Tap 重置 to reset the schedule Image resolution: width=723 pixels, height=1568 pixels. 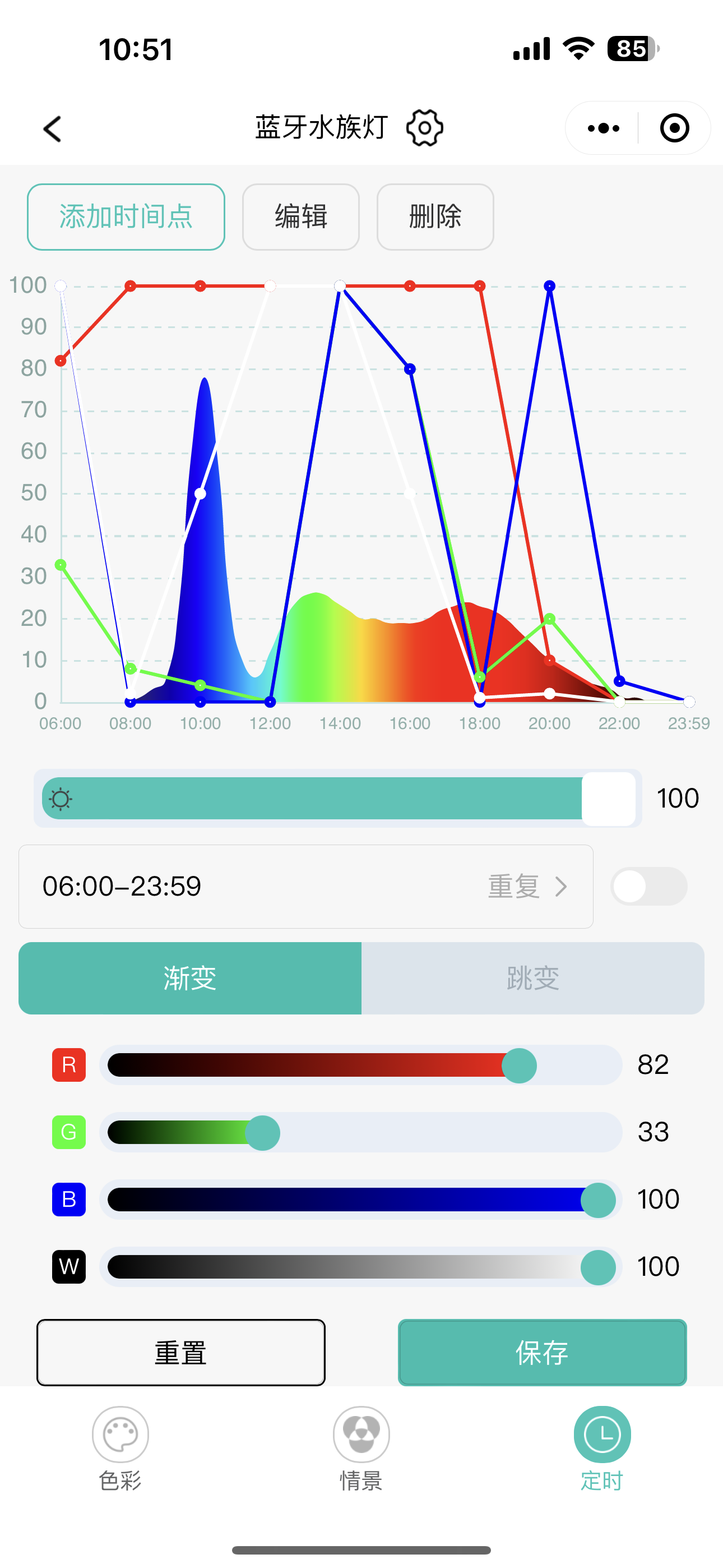point(180,1353)
